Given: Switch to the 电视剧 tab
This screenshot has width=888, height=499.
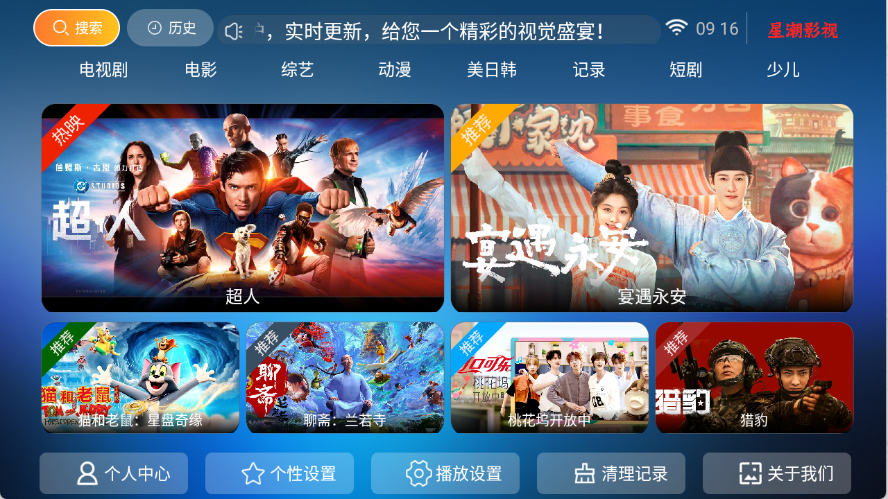Looking at the screenshot, I should click(104, 70).
